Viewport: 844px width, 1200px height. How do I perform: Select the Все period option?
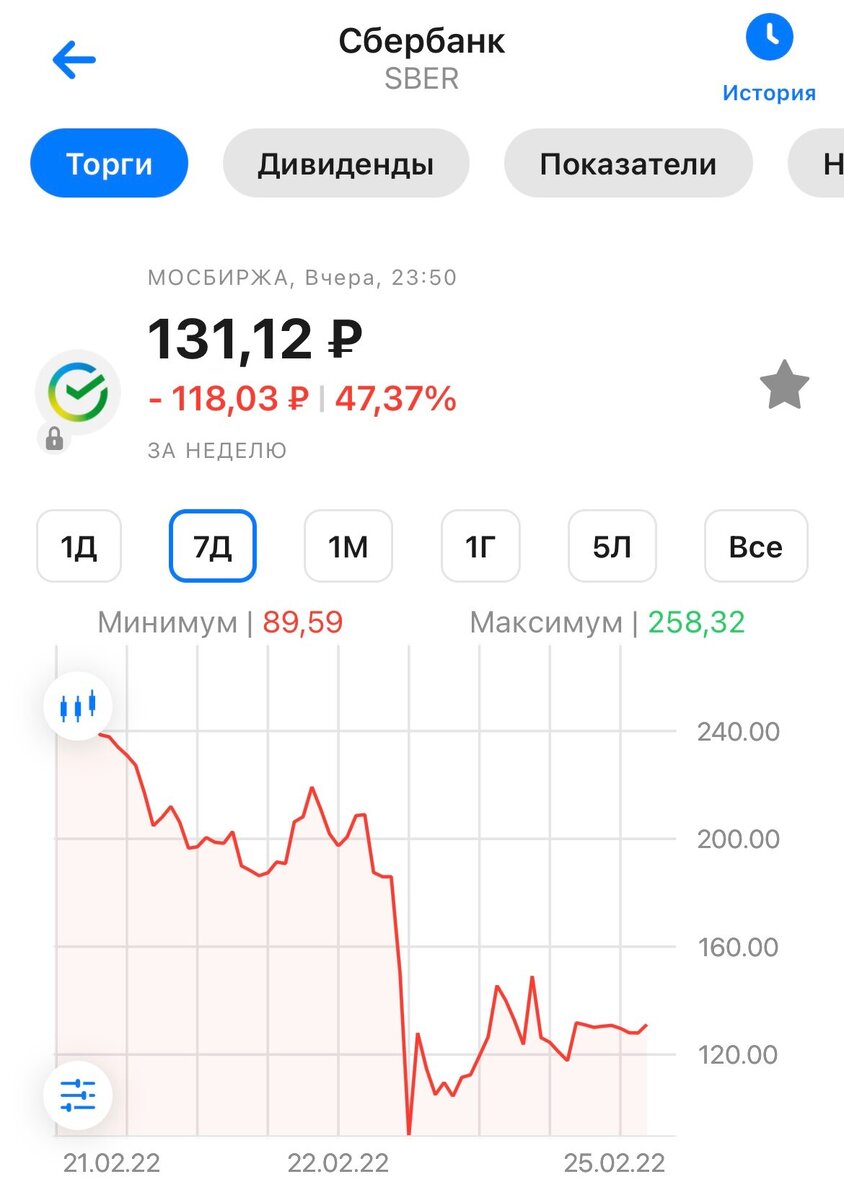point(756,546)
